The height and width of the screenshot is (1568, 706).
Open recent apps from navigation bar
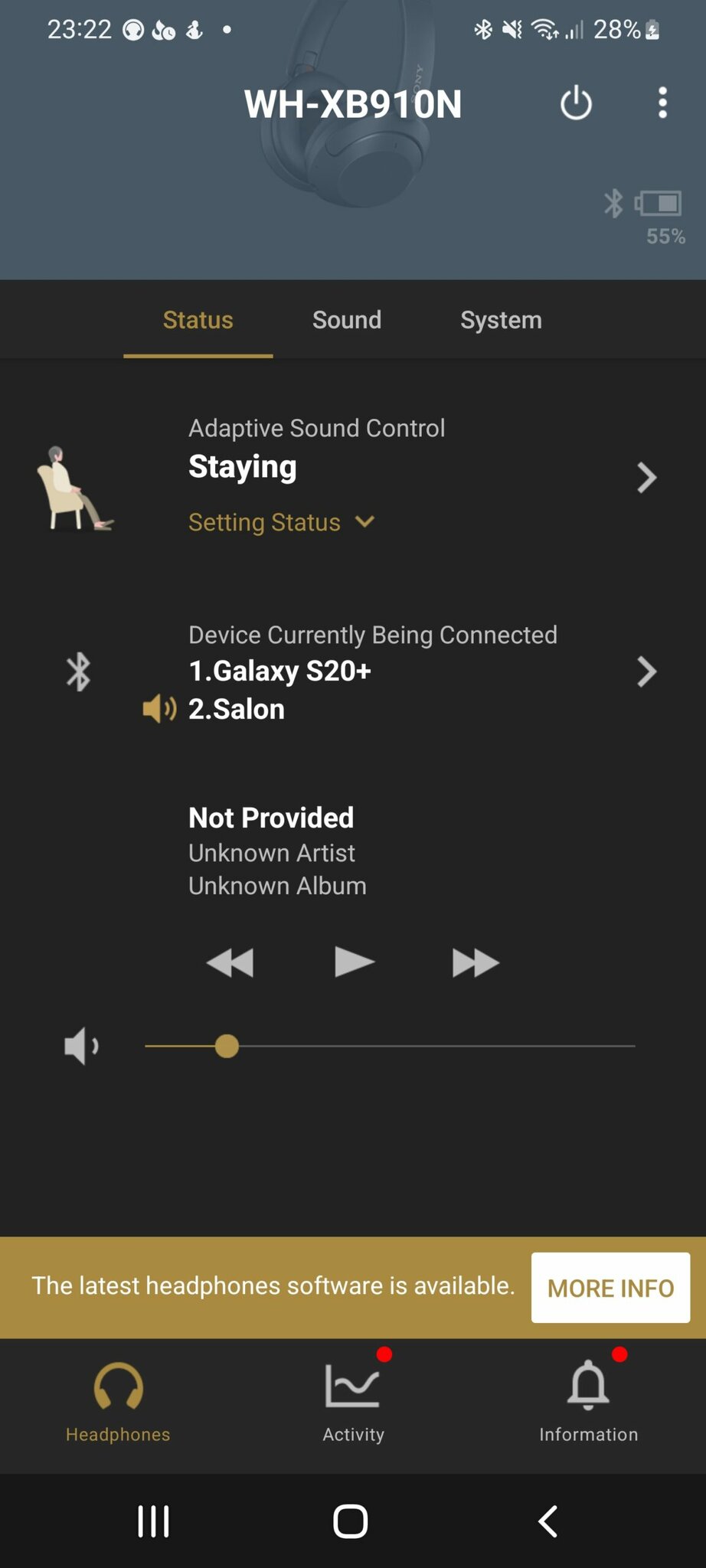[x=153, y=1521]
